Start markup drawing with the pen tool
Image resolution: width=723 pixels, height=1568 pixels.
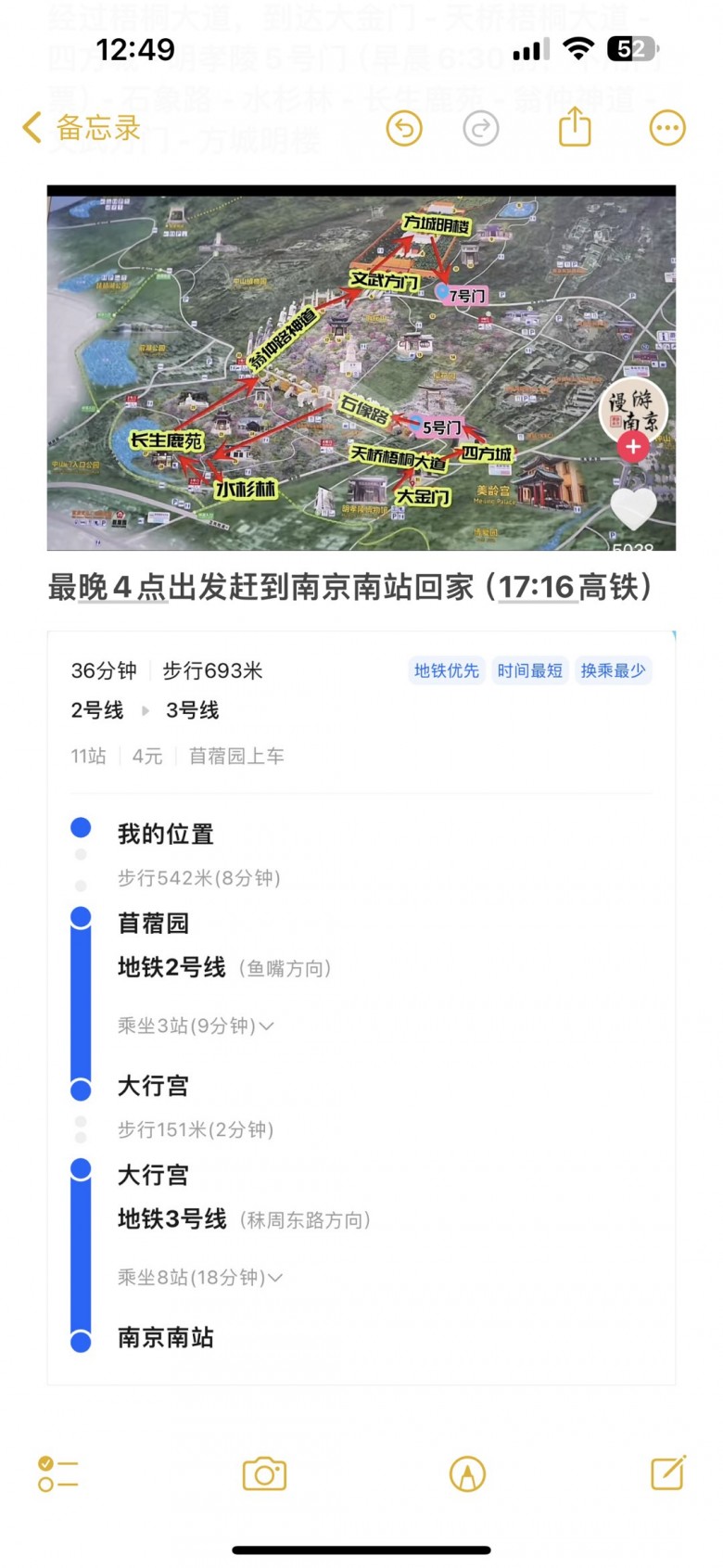(x=467, y=1473)
